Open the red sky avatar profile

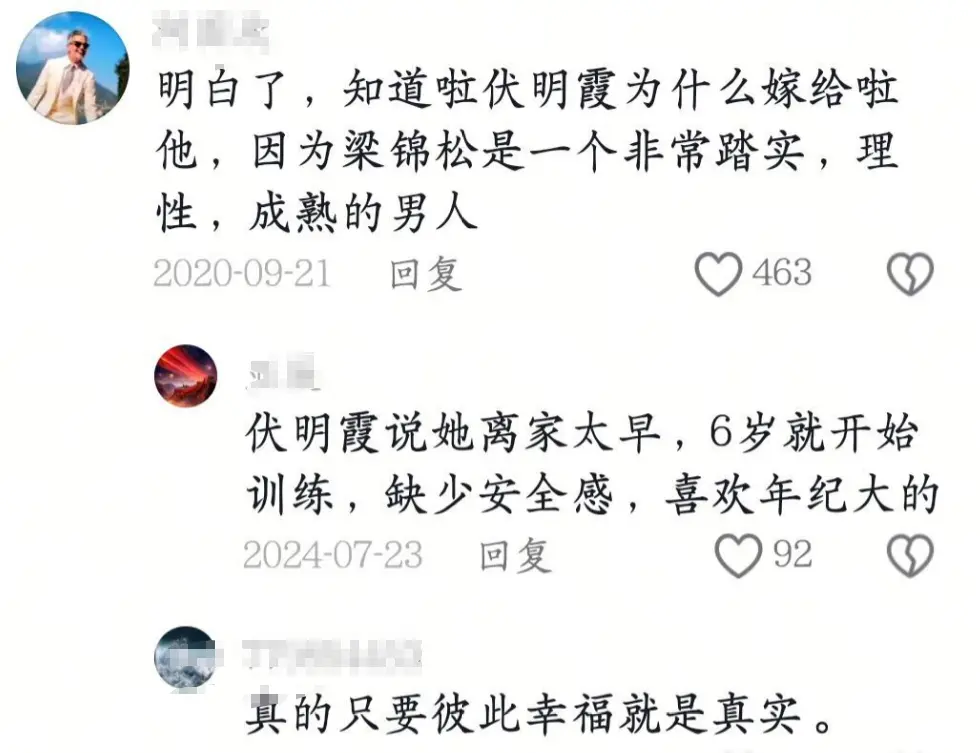(x=185, y=376)
